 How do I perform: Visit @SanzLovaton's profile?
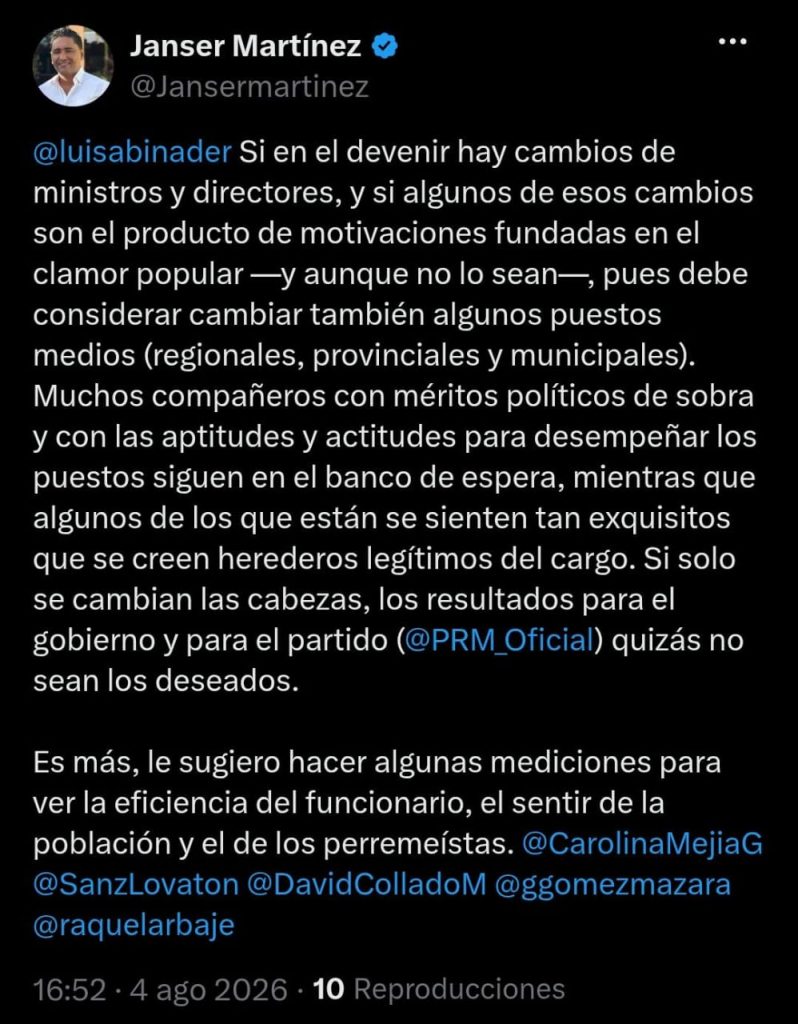pos(136,884)
